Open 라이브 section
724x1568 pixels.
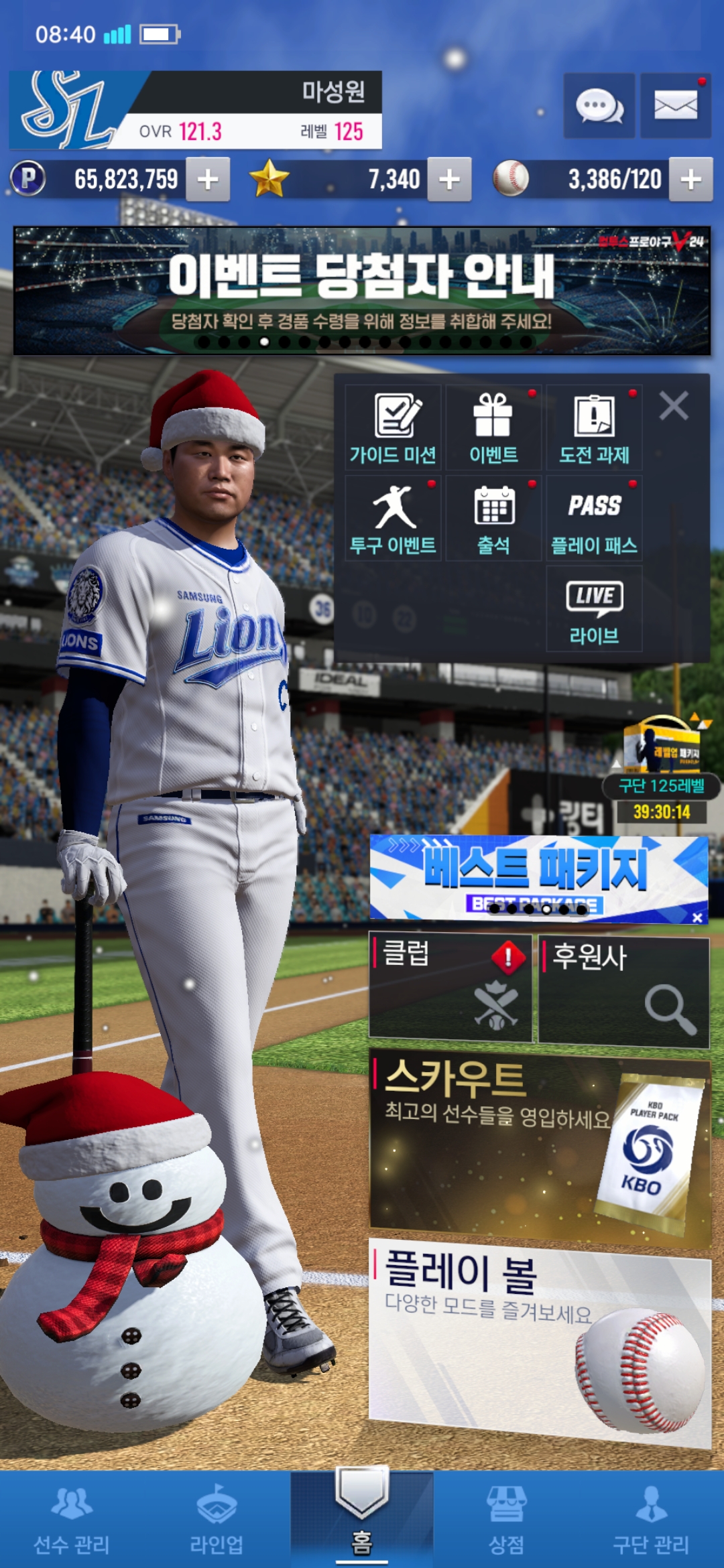click(595, 608)
